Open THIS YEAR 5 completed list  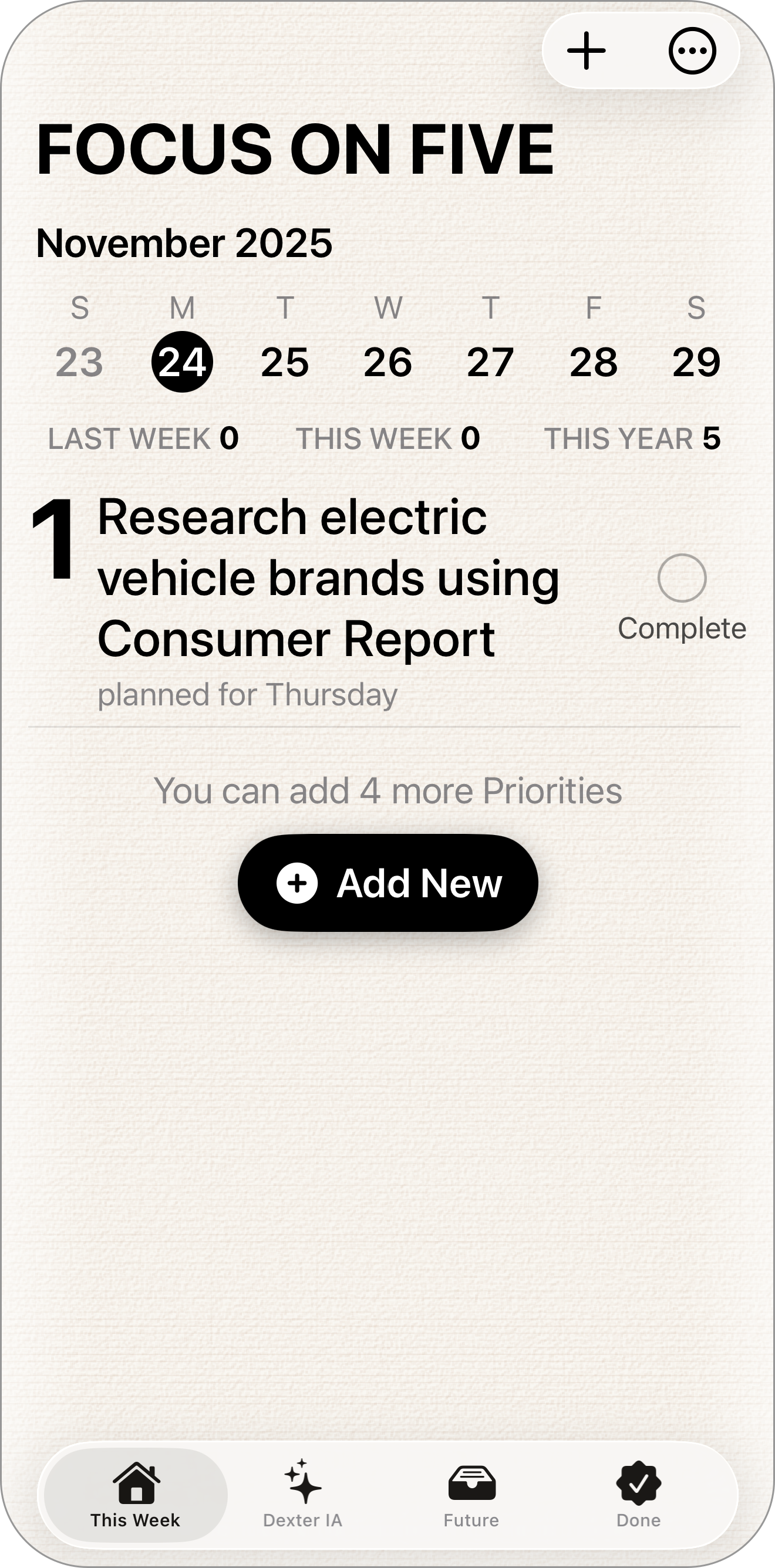(633, 438)
